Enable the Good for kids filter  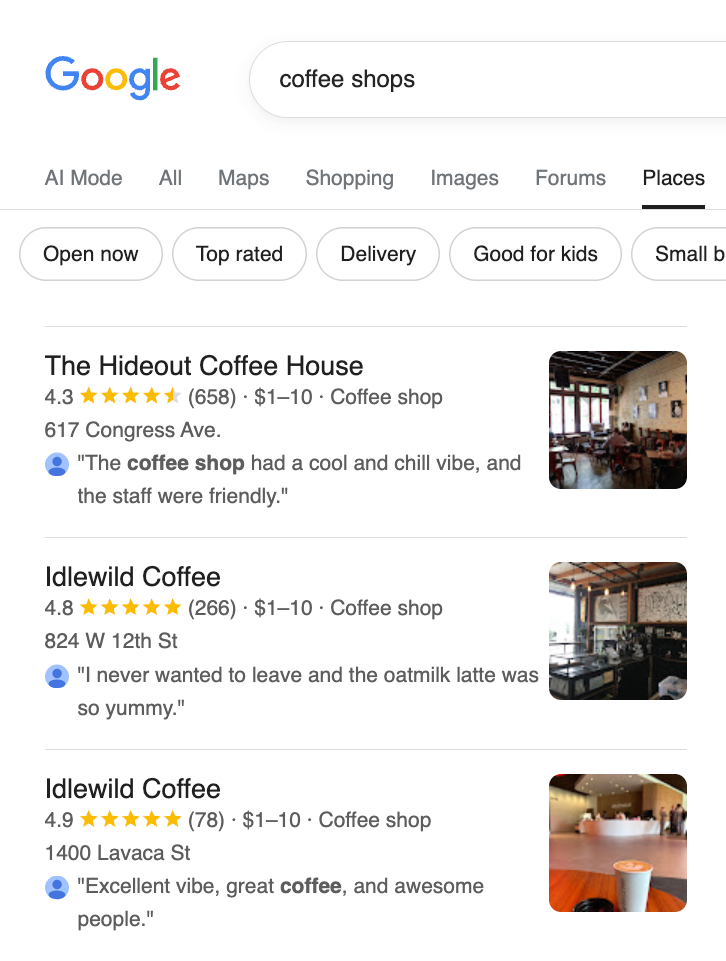[535, 254]
